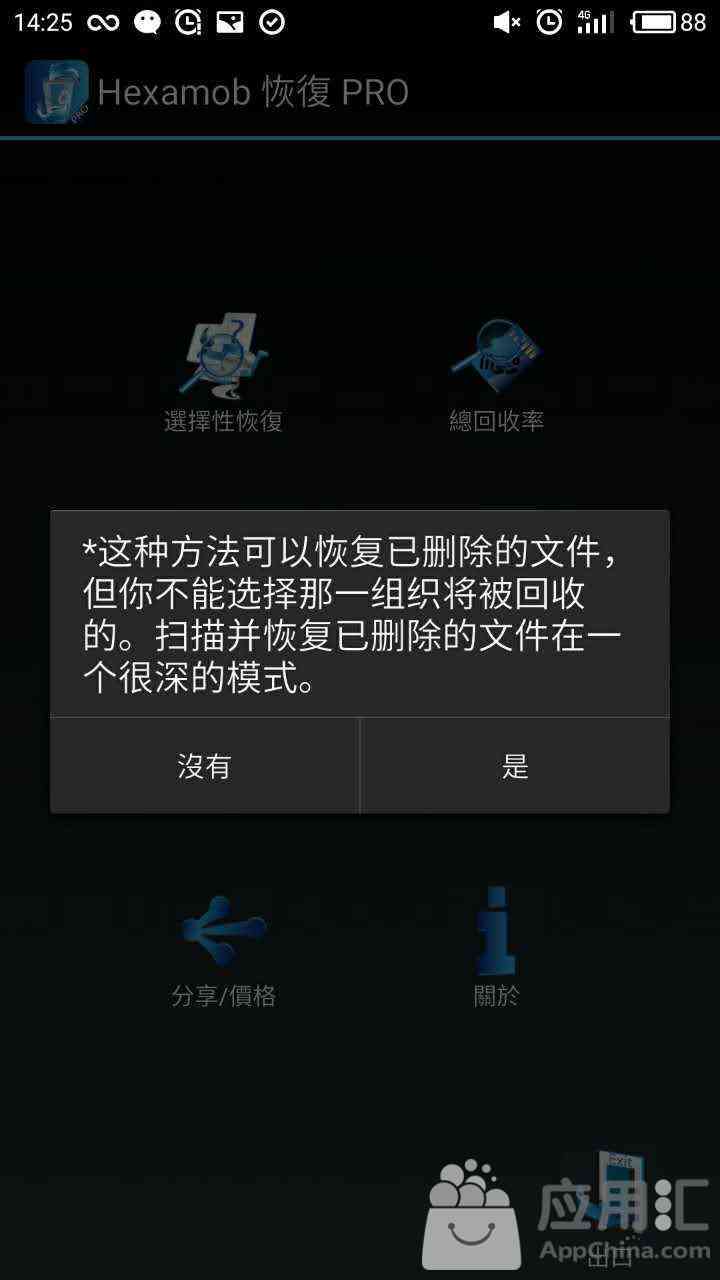This screenshot has height=1280, width=720.
Task: Confirm the dialog with 是
Action: click(515, 766)
